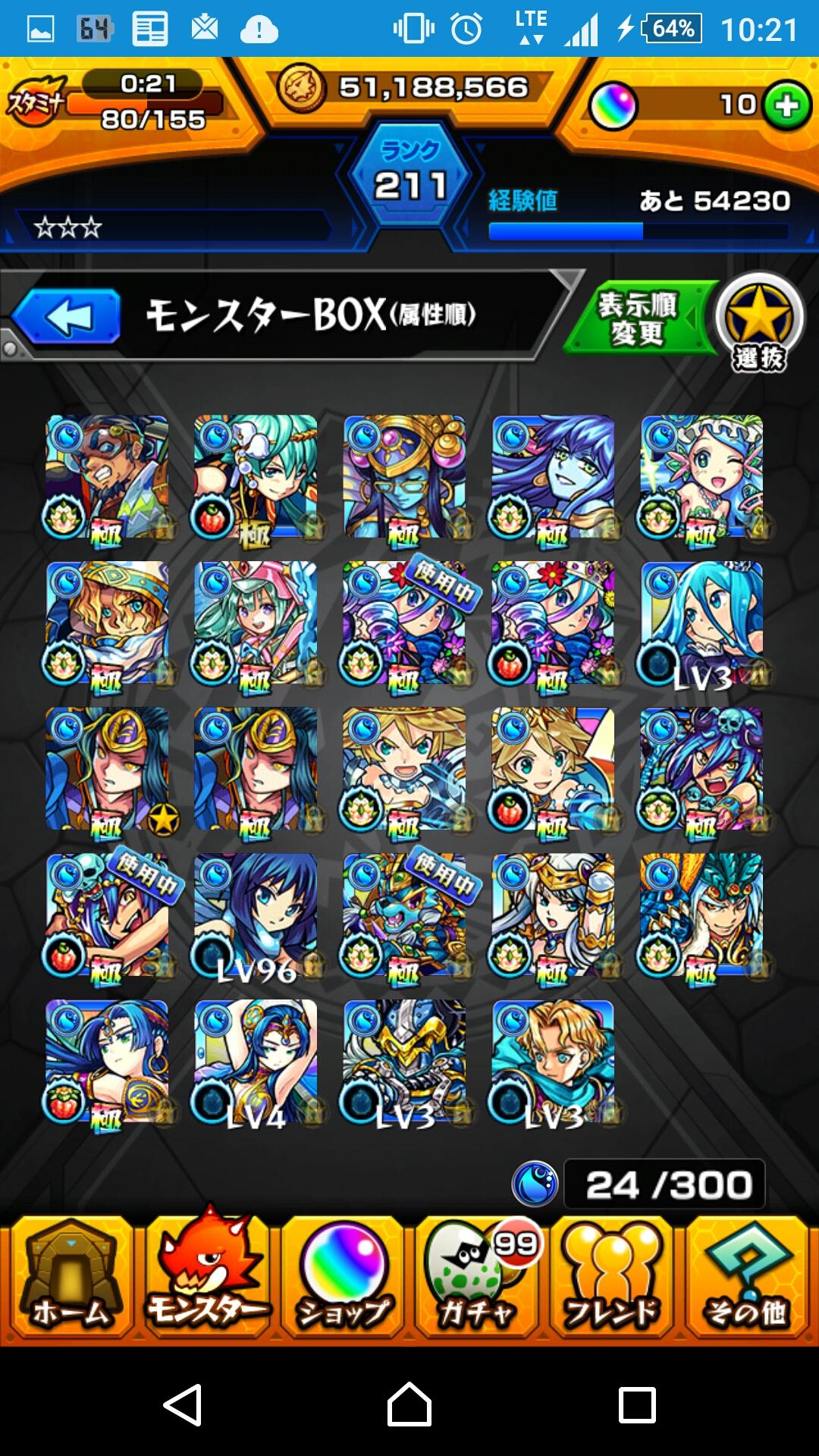This screenshot has height=1456, width=819.
Task: Select the goggled bearded man monster
Action: [107, 476]
